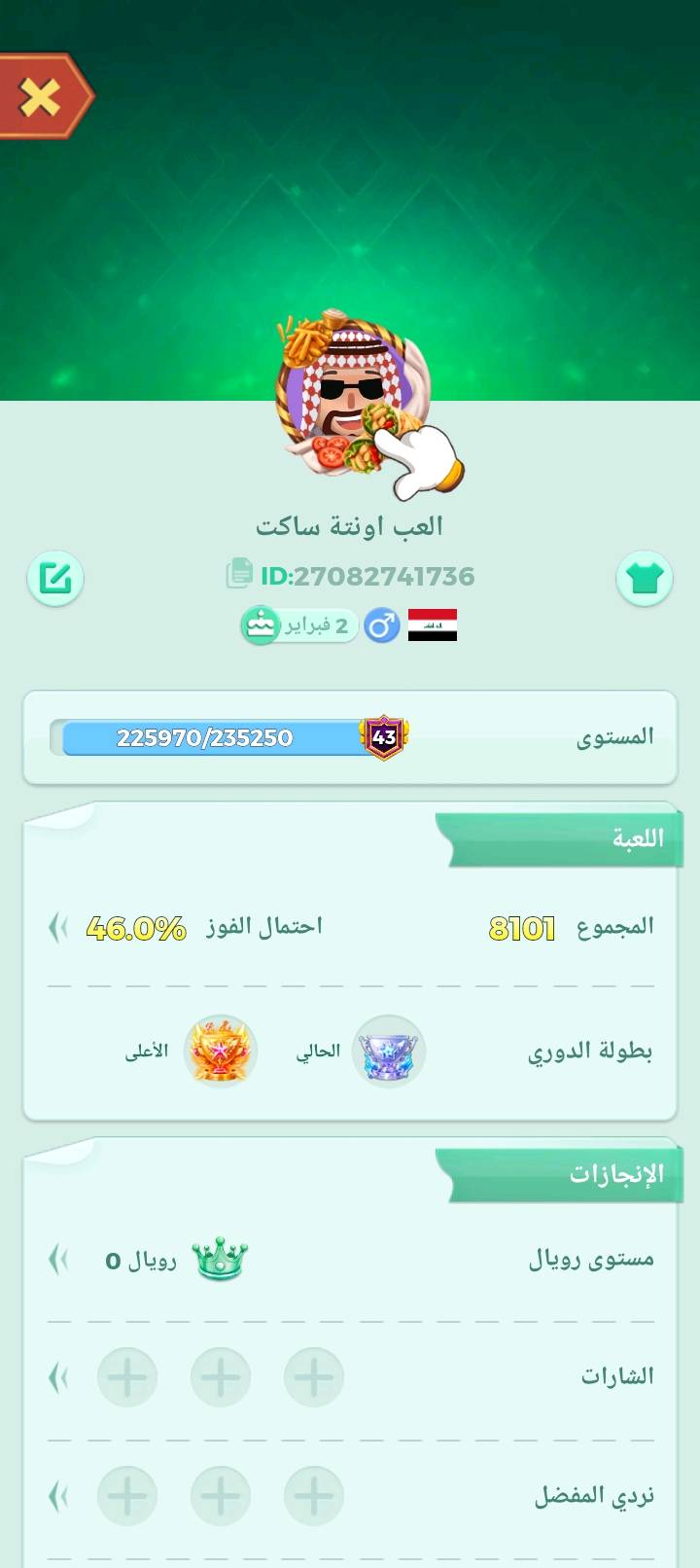
Task: Open the outfit shirt icon
Action: click(x=644, y=579)
